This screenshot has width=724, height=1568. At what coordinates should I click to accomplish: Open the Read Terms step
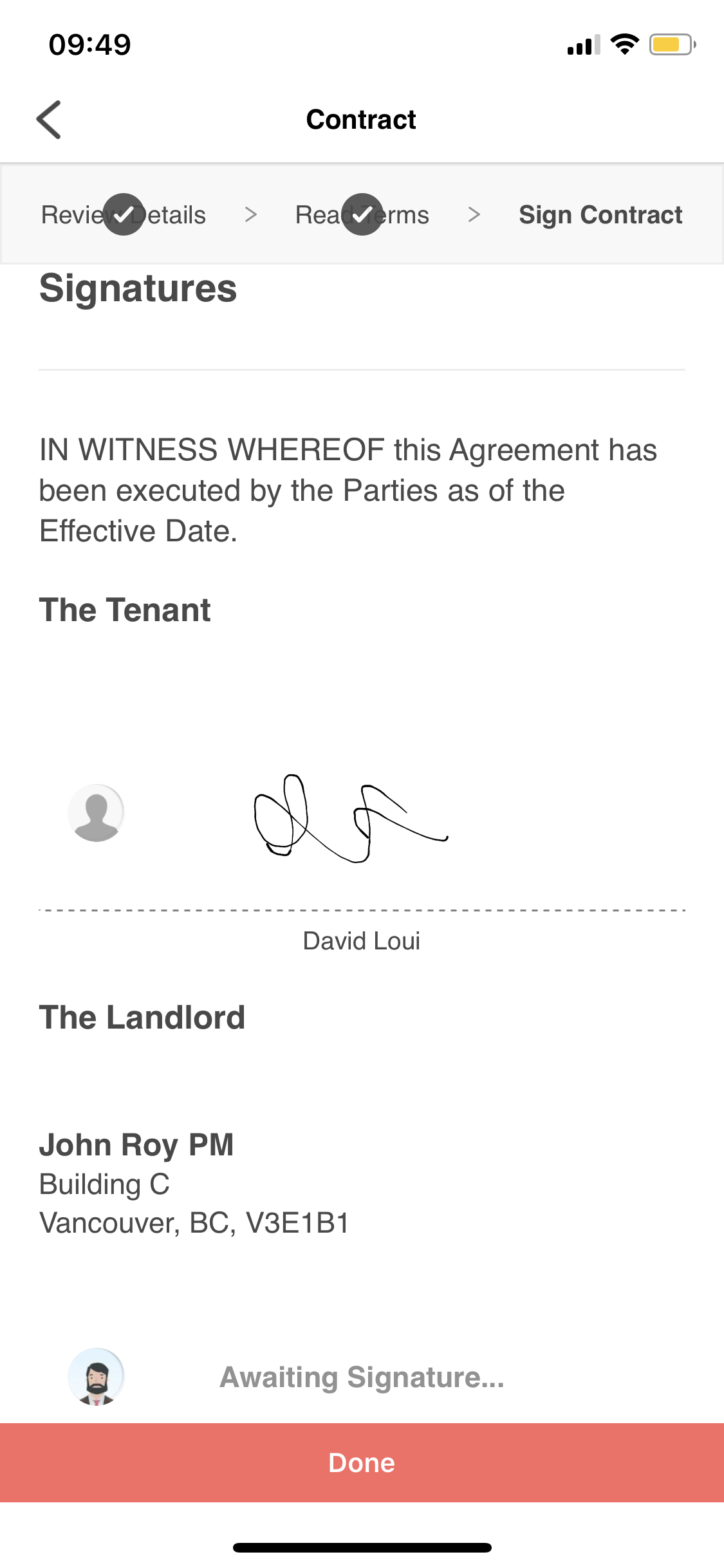pyautogui.click(x=362, y=215)
